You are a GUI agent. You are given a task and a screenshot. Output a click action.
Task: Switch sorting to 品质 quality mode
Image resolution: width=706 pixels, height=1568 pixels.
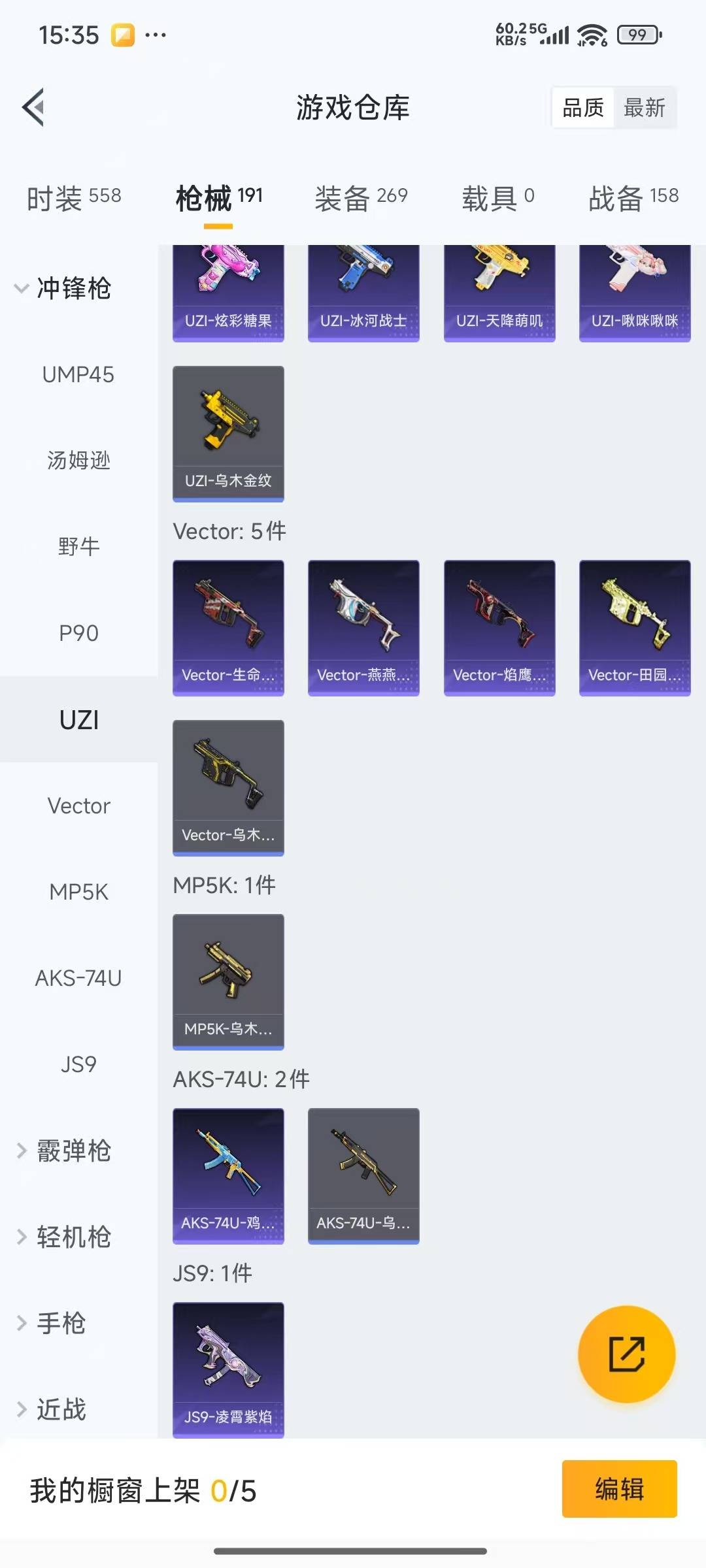pyautogui.click(x=584, y=107)
